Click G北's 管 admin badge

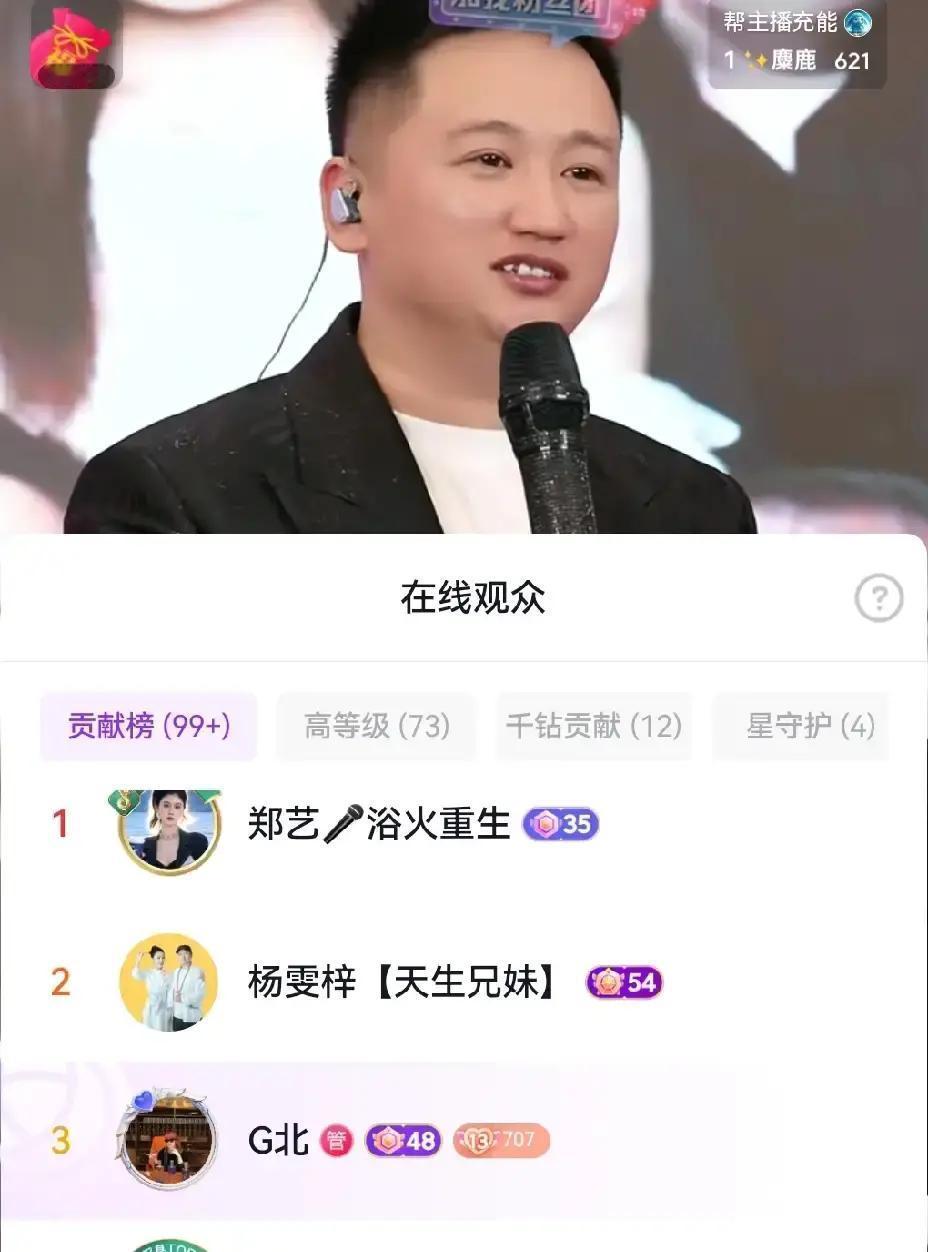point(337,1138)
